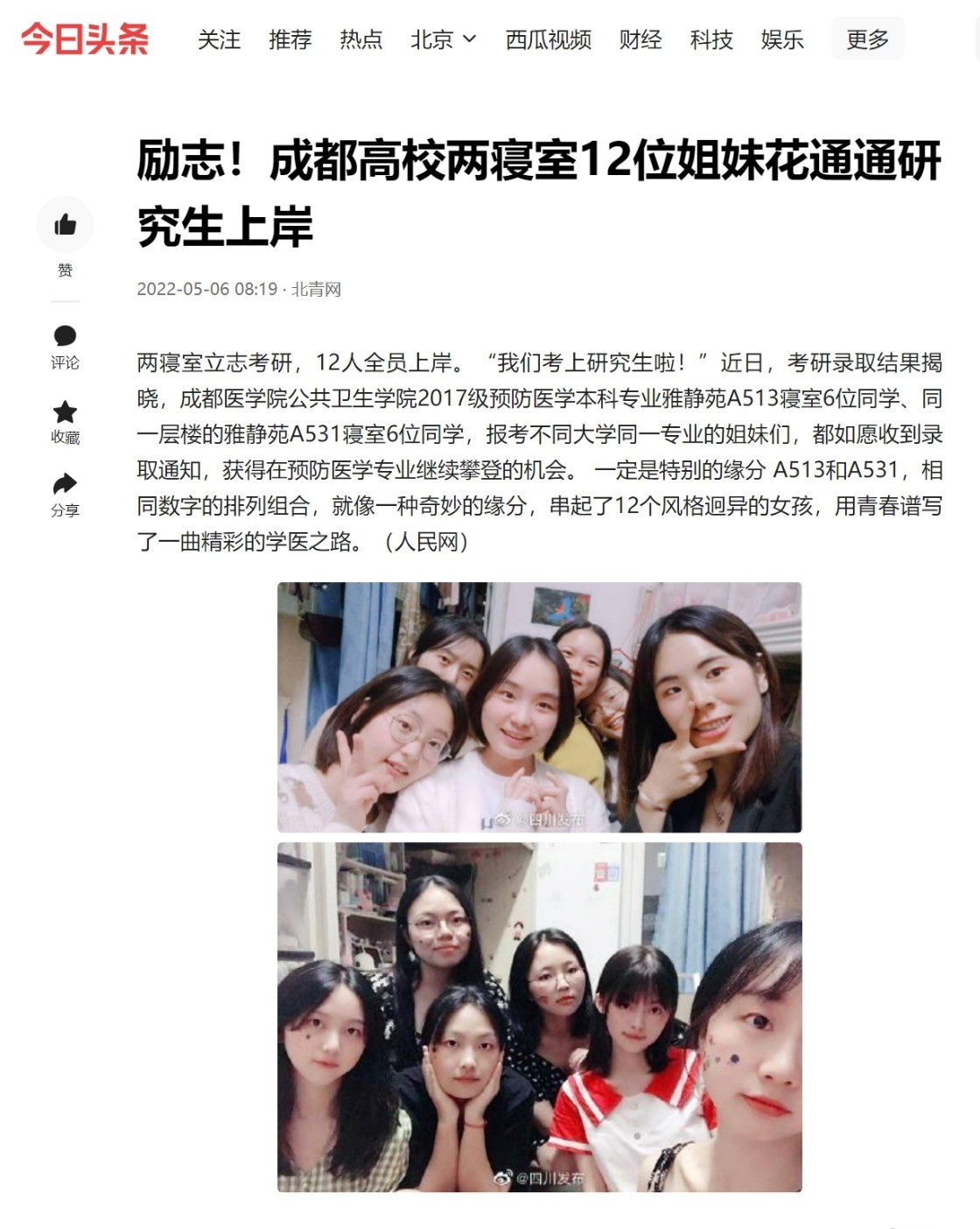Viewport: 980px width, 1229px height.
Task: Like this article with the 赞 icon
Action: (65, 226)
